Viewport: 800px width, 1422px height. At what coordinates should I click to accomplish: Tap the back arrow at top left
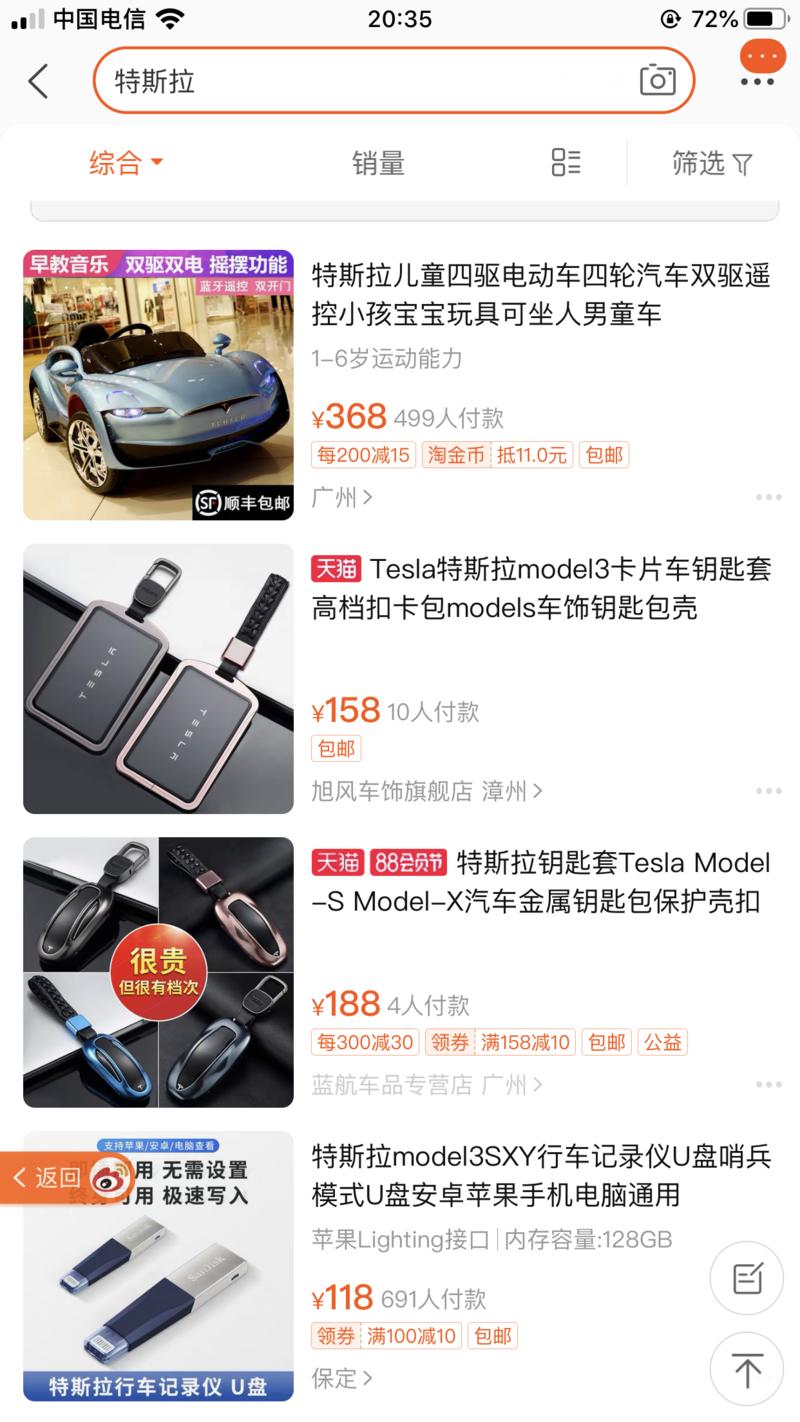(x=38, y=81)
